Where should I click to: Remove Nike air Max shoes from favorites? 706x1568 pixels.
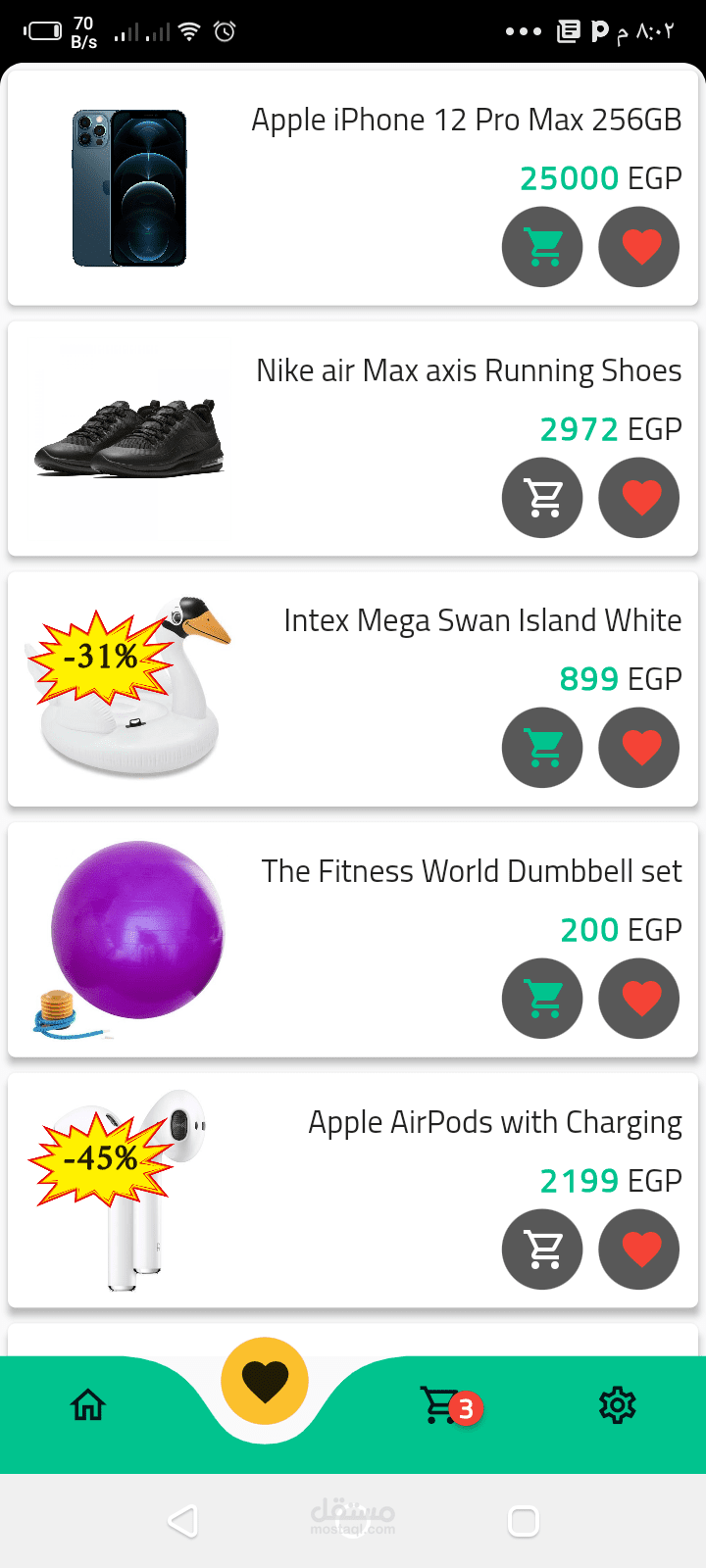(639, 498)
